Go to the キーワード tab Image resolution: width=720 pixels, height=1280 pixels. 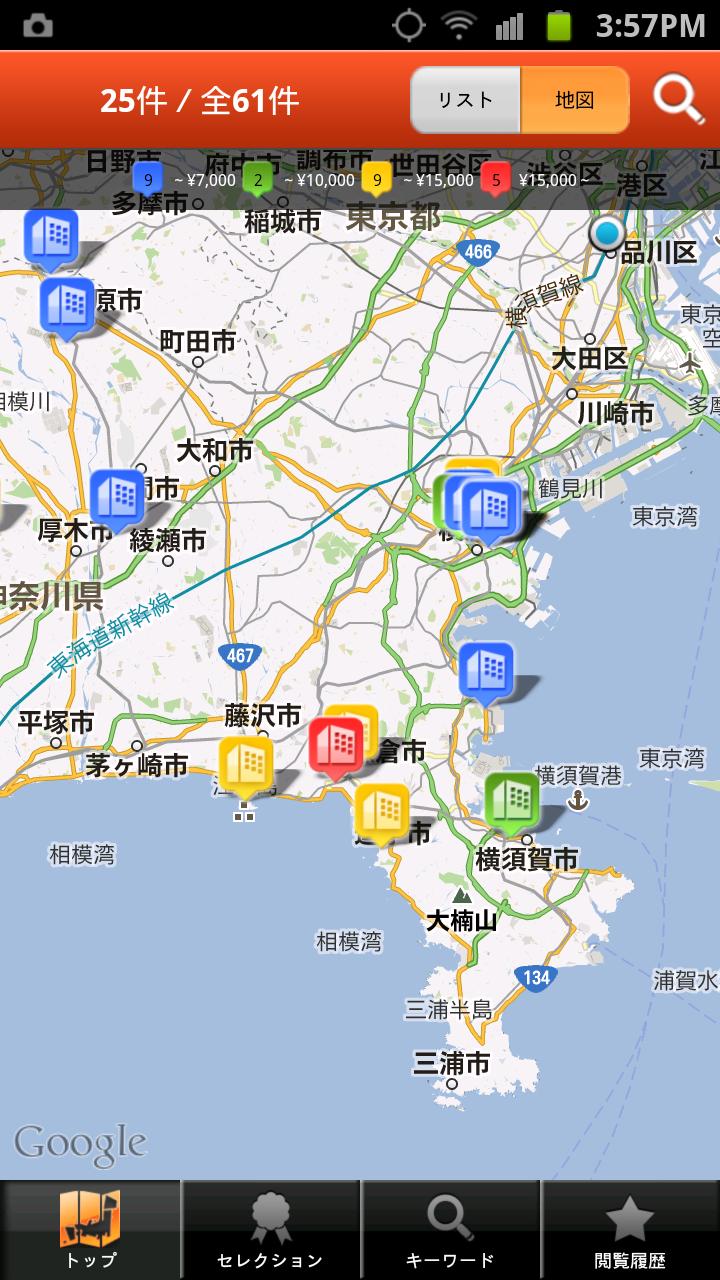click(x=450, y=1229)
